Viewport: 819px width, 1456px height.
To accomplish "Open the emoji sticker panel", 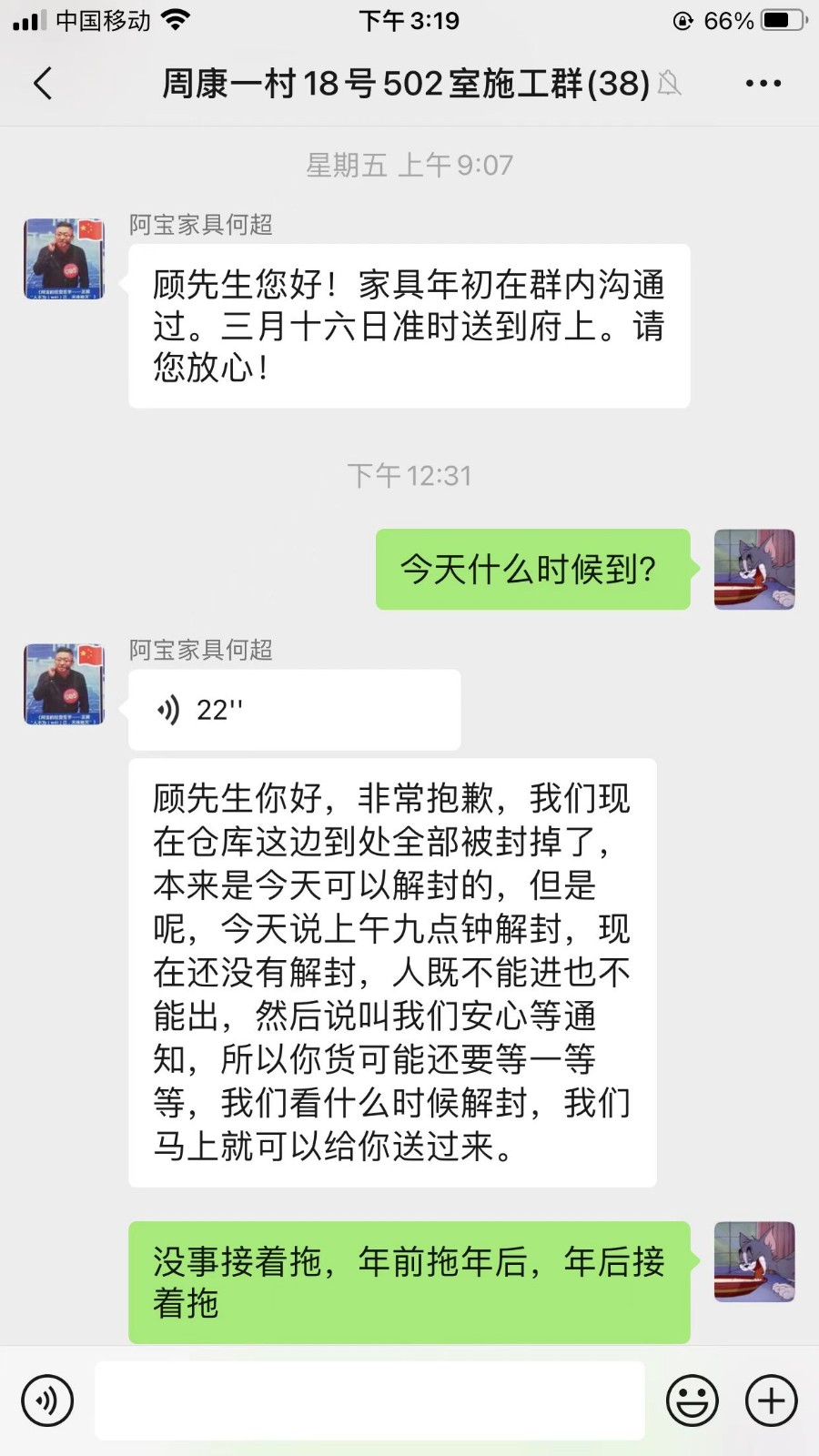I will click(x=693, y=1400).
